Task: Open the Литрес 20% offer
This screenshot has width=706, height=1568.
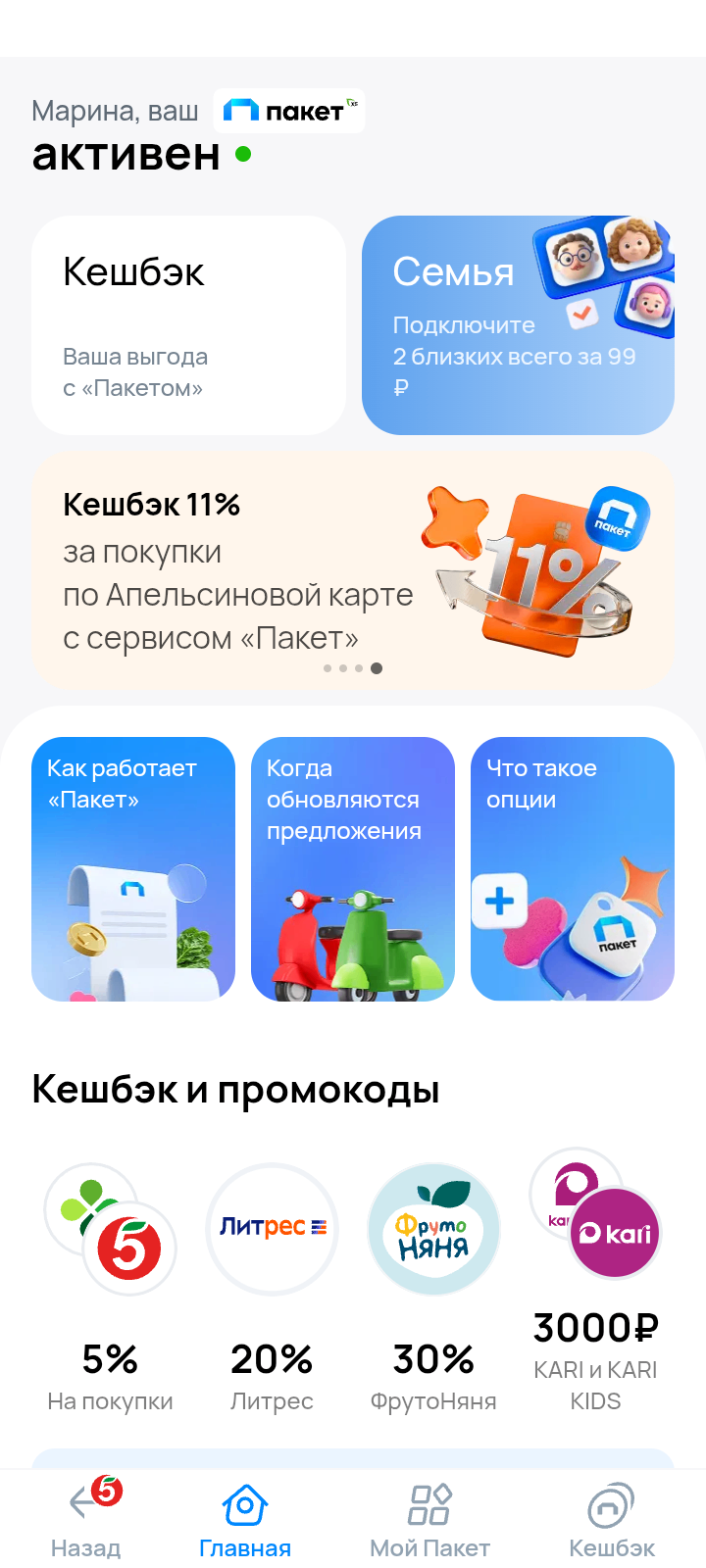Action: (272, 1289)
